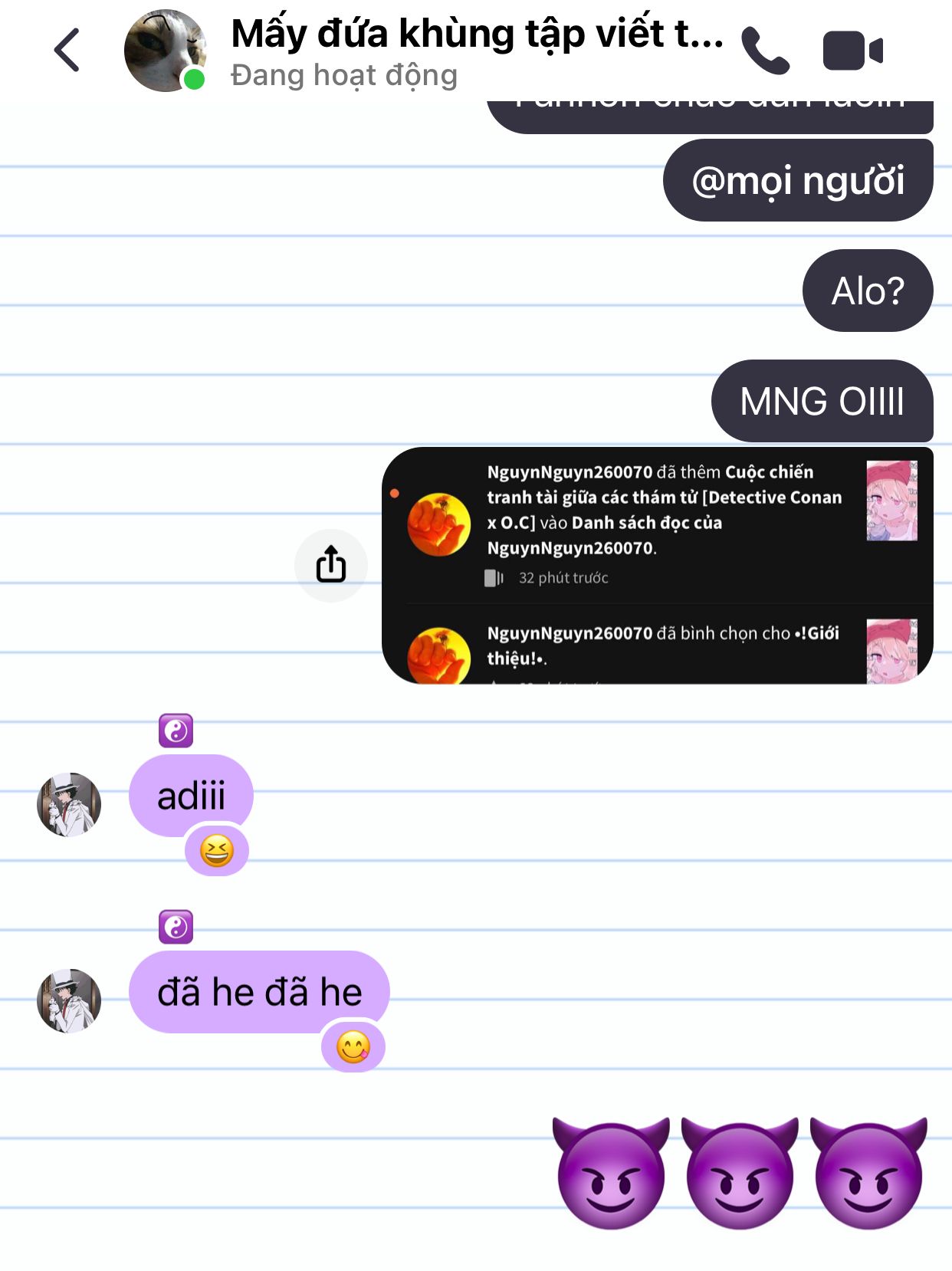Image resolution: width=952 pixels, height=1271 pixels.
Task: Open the sender's avatar next to "adiii"
Action: point(69,804)
